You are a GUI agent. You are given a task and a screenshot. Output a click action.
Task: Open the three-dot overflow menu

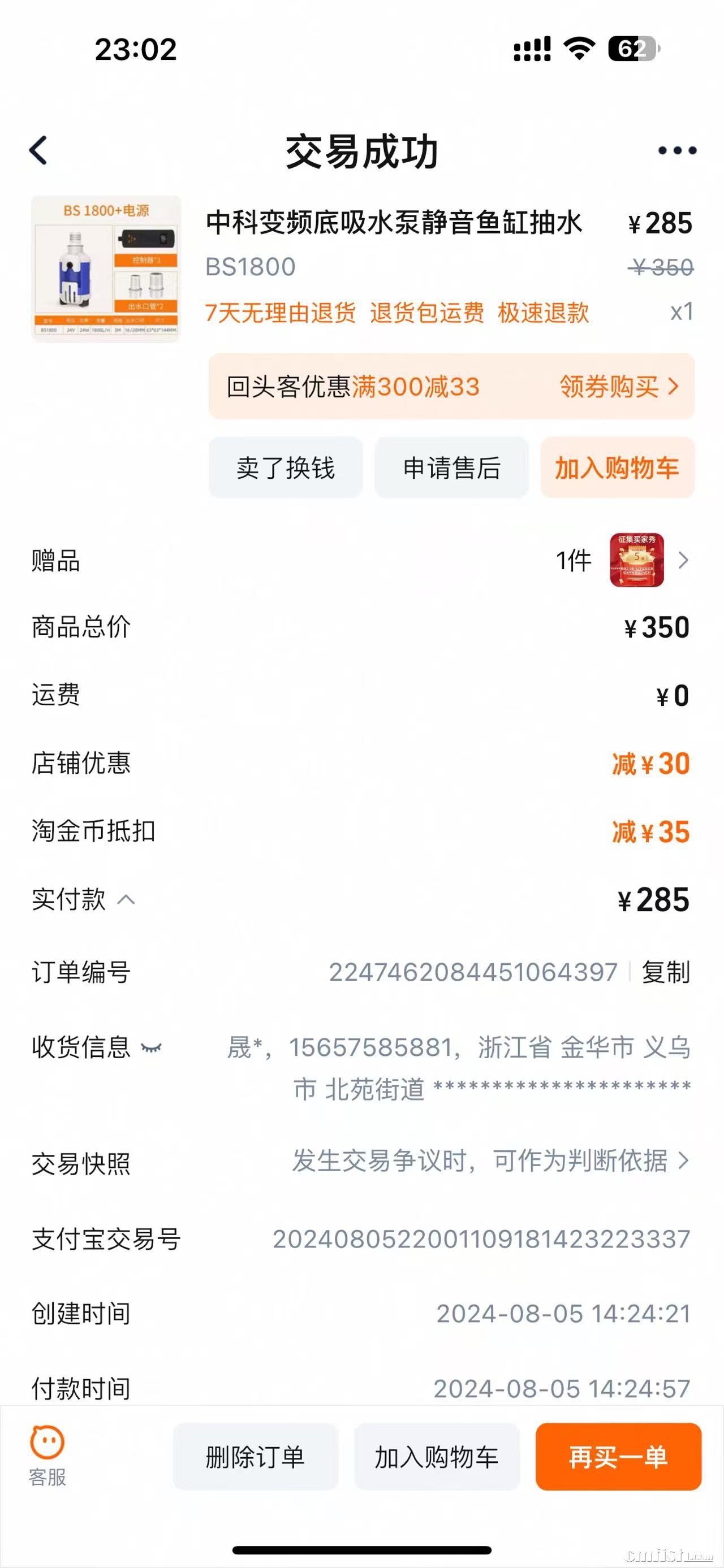click(x=677, y=150)
